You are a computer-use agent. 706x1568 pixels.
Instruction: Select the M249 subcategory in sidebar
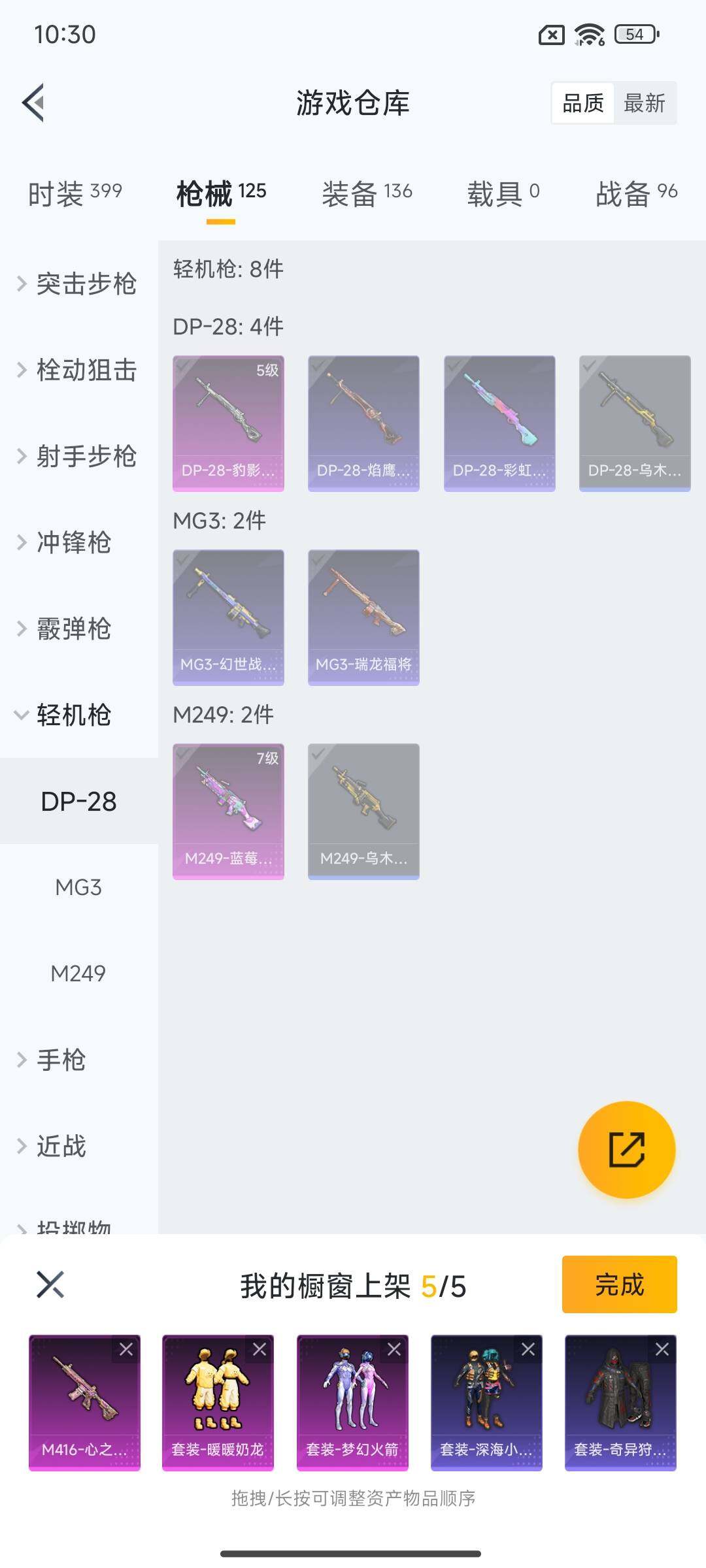[78, 973]
